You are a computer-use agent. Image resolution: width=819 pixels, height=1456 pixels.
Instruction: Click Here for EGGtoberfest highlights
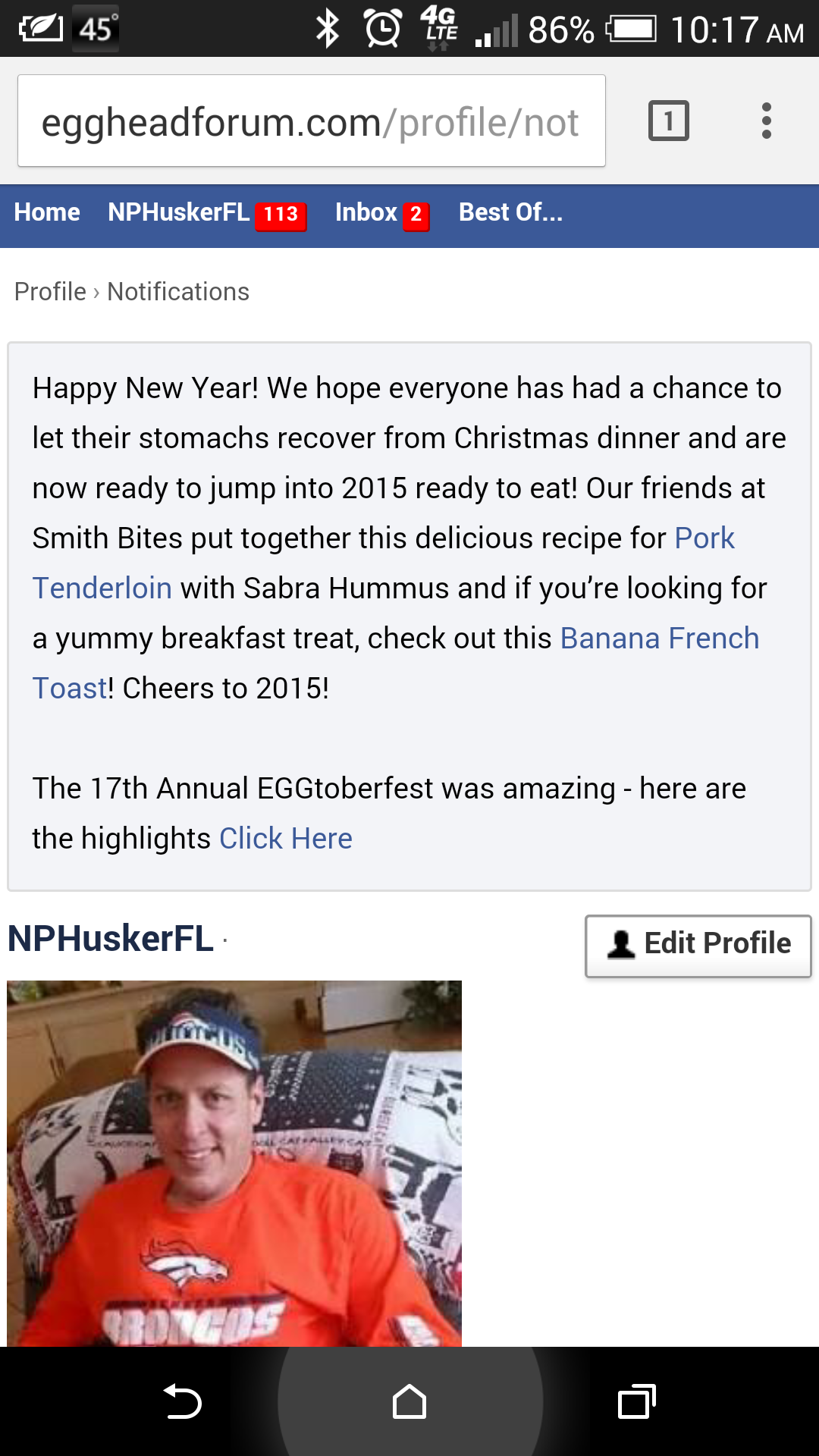pos(285,839)
